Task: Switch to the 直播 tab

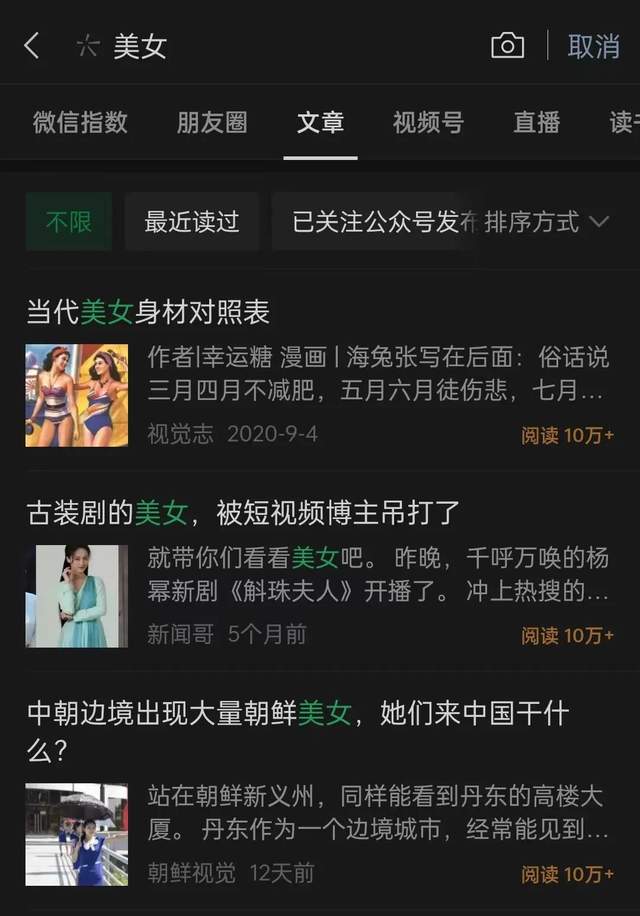Action: (x=536, y=123)
